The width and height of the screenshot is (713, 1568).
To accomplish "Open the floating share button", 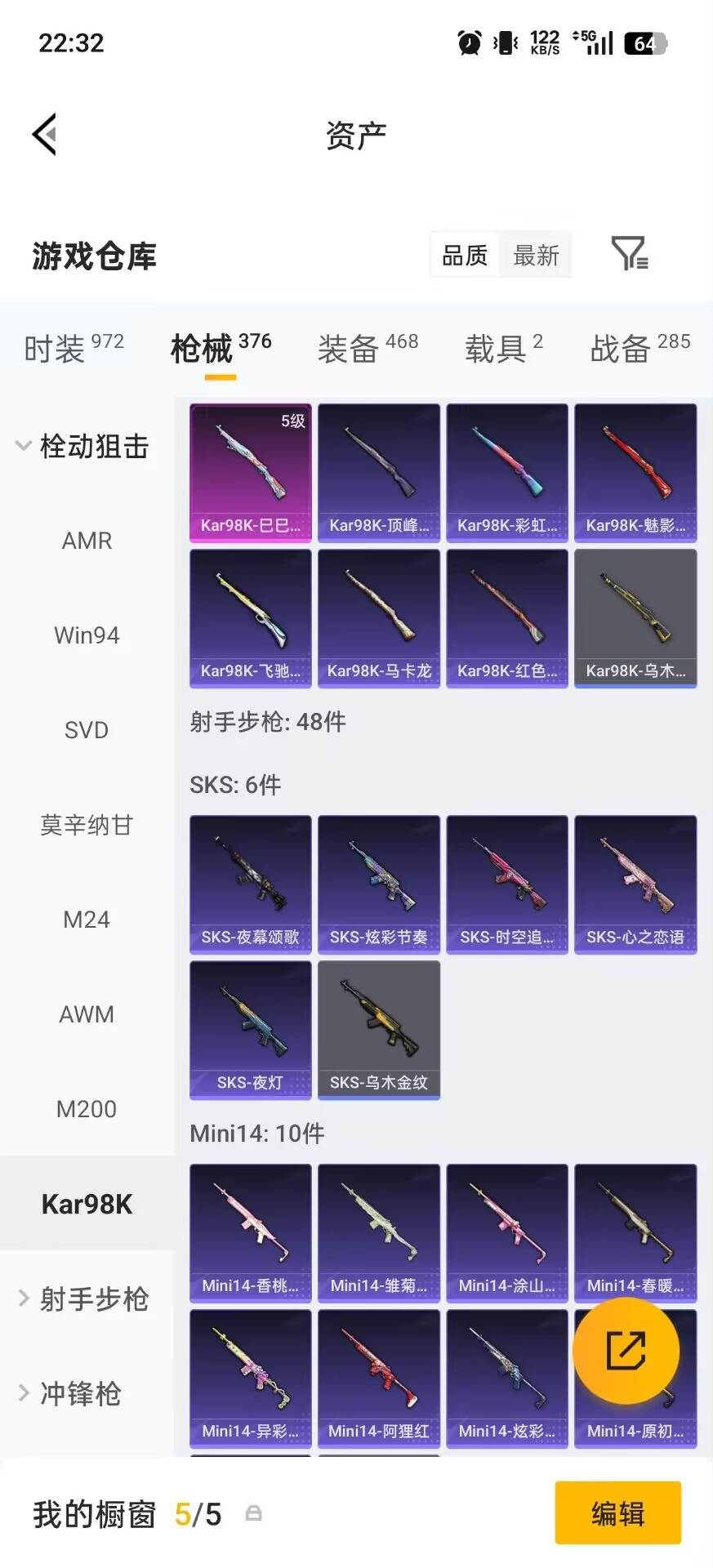I will [x=626, y=1352].
